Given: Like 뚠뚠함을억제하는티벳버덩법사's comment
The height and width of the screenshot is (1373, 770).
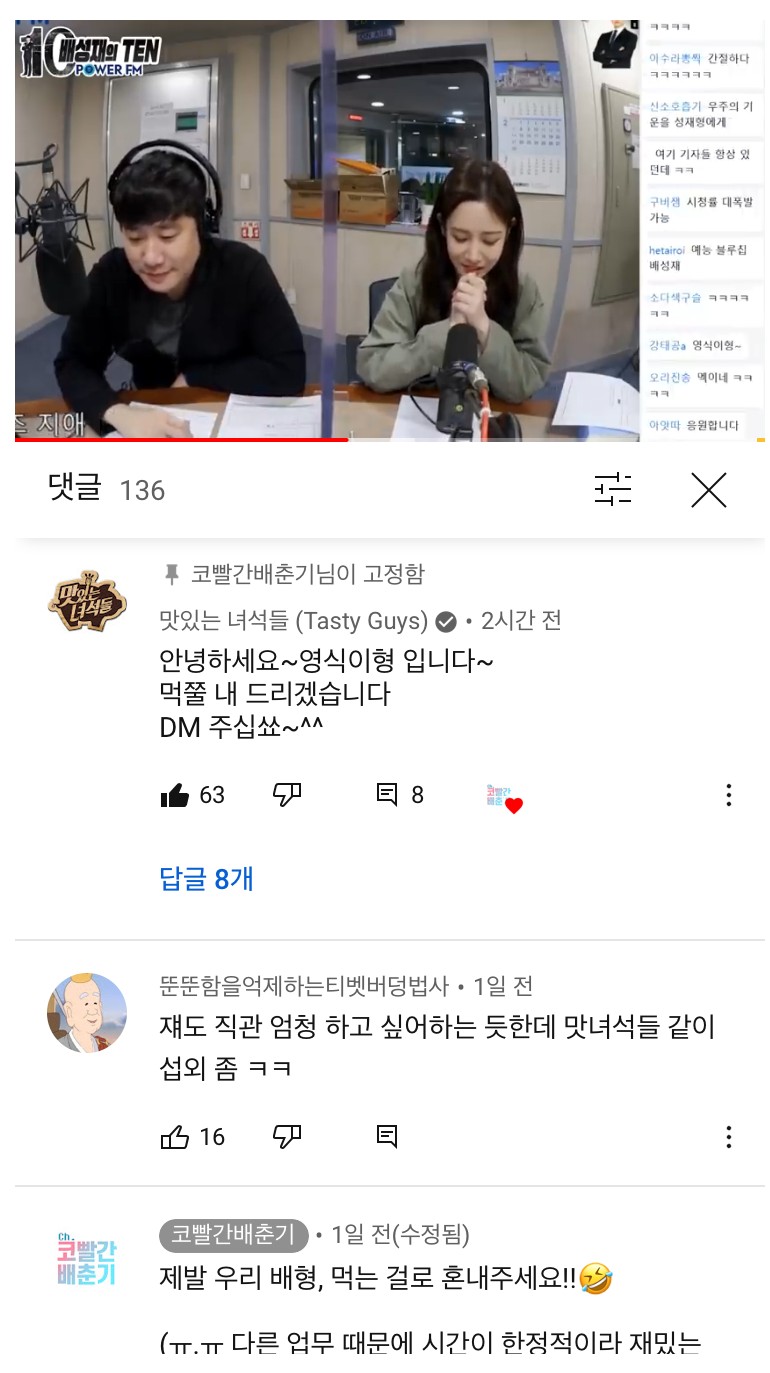Looking at the screenshot, I should click(175, 1137).
